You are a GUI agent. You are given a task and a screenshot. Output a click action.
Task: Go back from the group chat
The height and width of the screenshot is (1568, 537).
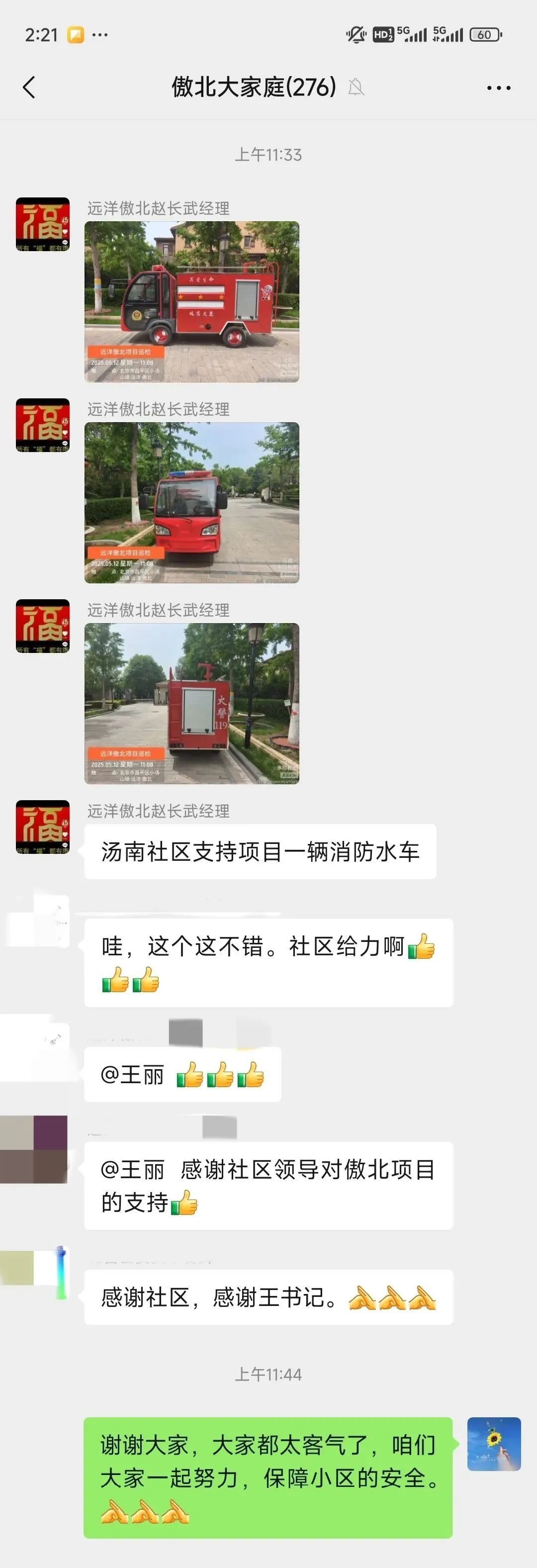29,87
